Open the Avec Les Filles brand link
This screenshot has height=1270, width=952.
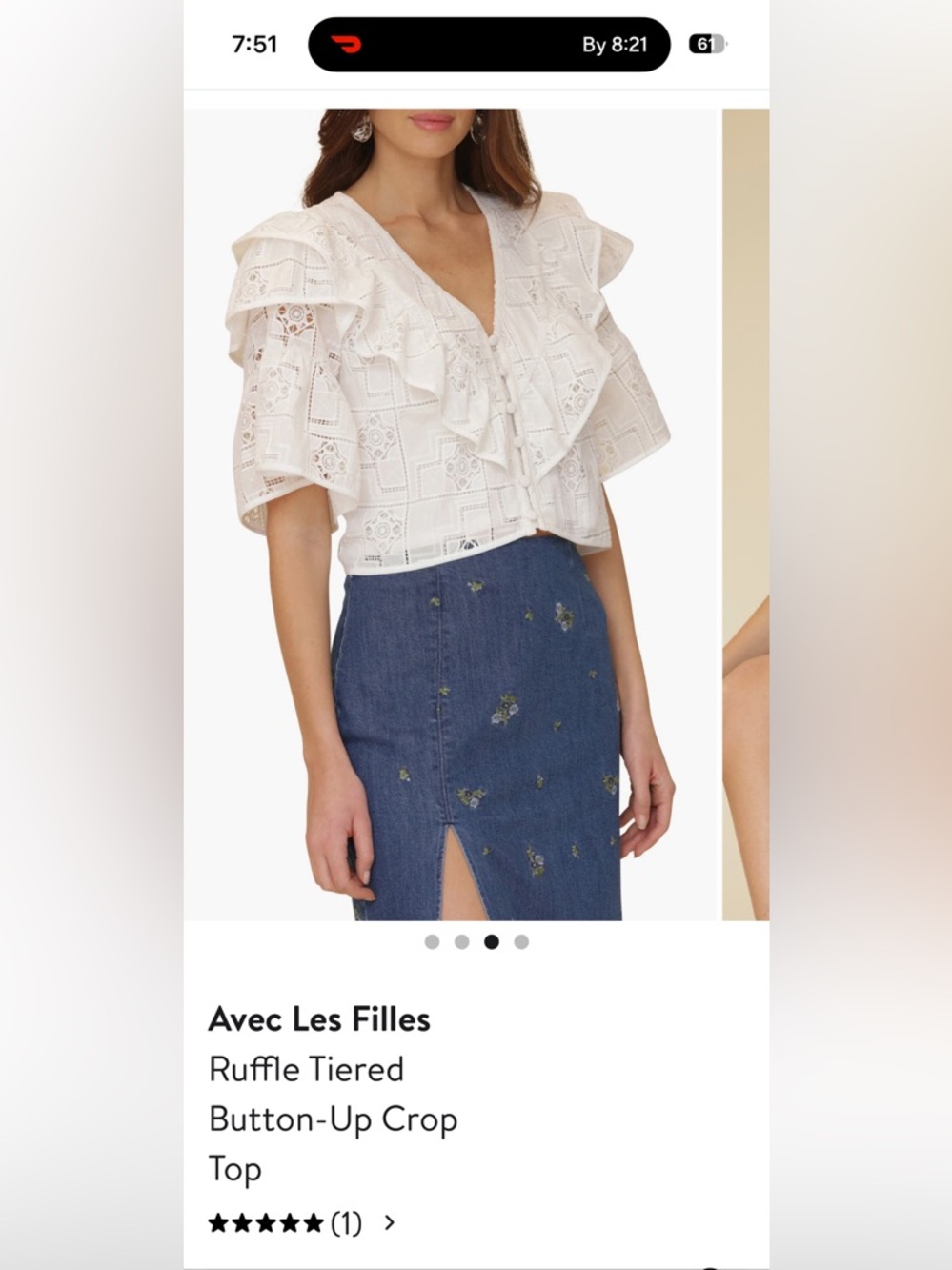320,1018
